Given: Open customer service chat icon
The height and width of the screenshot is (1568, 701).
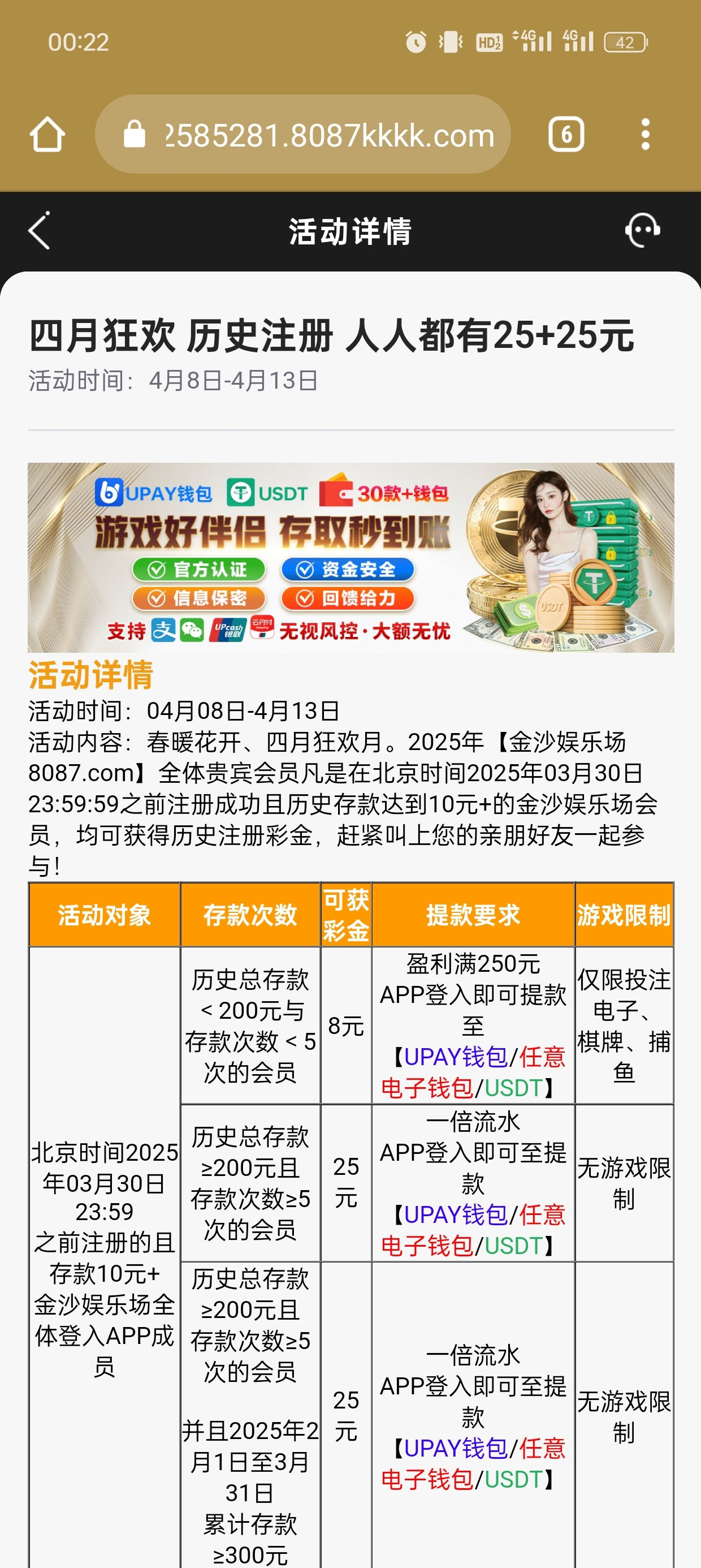Looking at the screenshot, I should point(643,230).
